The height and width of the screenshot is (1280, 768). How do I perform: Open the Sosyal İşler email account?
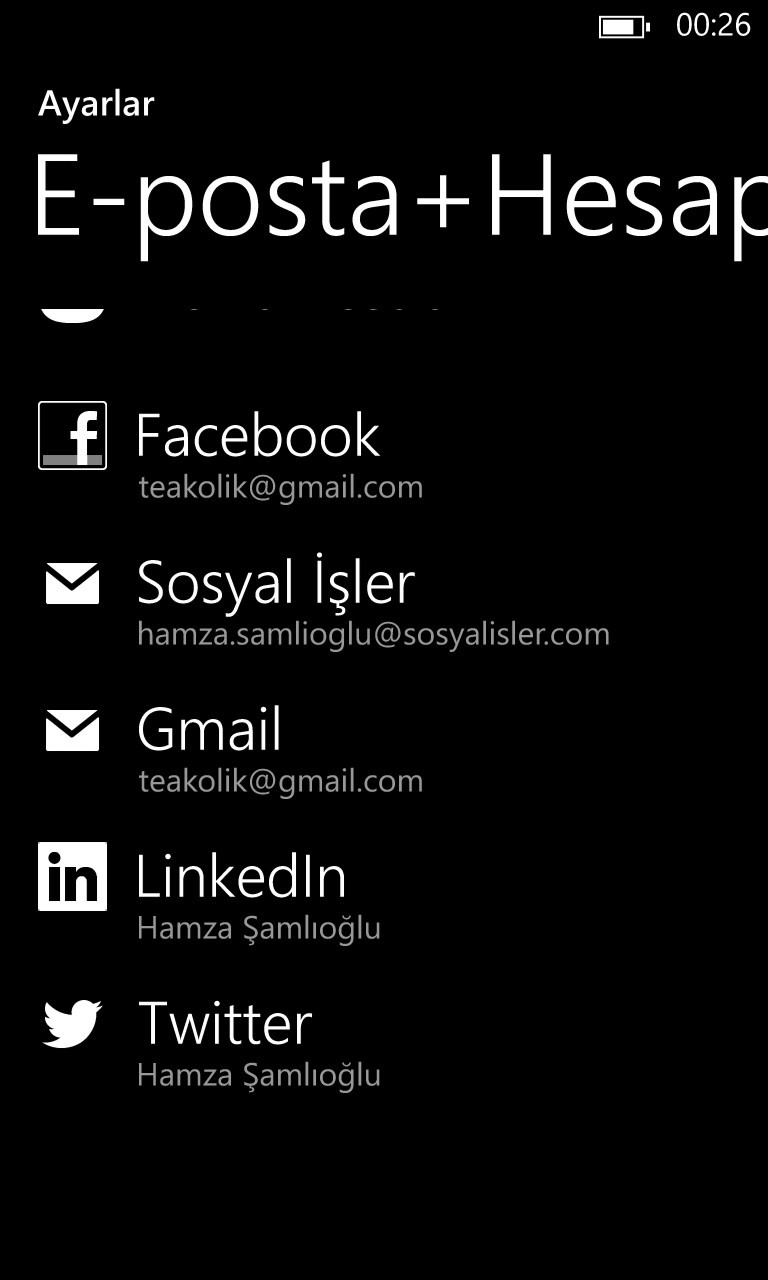point(384,600)
